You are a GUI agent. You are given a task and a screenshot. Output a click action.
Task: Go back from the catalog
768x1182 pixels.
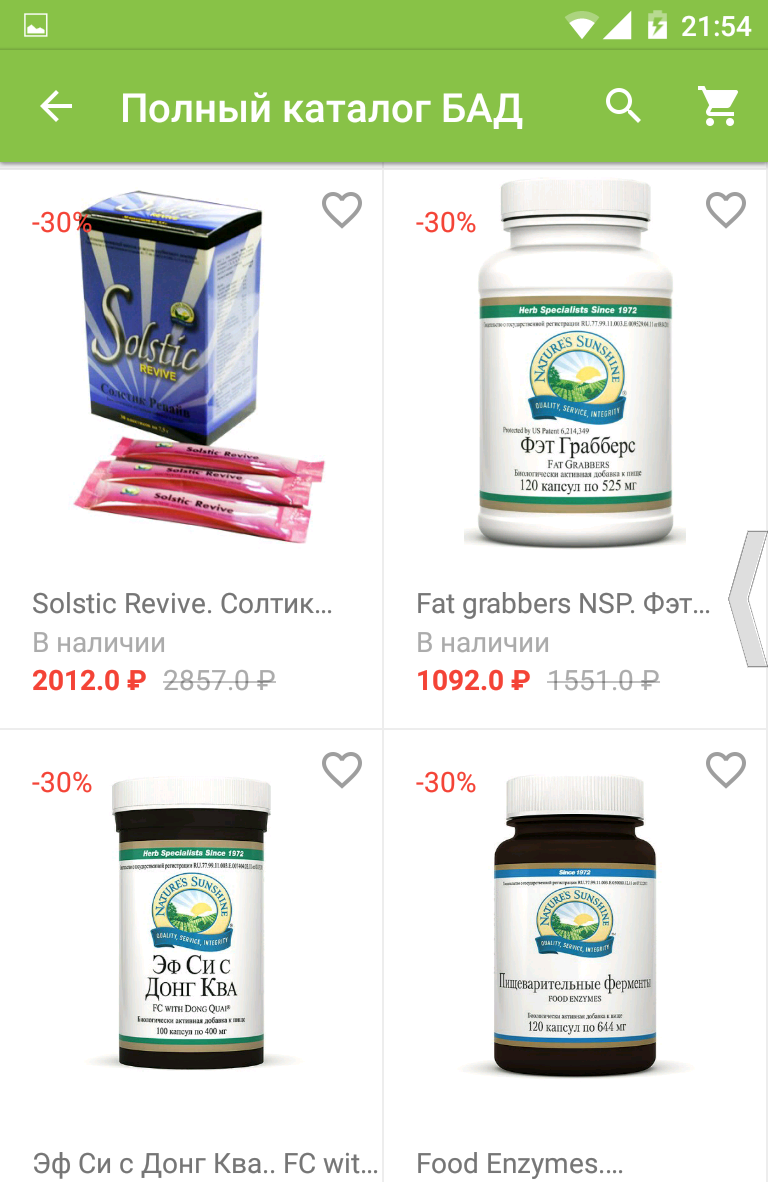pyautogui.click(x=56, y=107)
